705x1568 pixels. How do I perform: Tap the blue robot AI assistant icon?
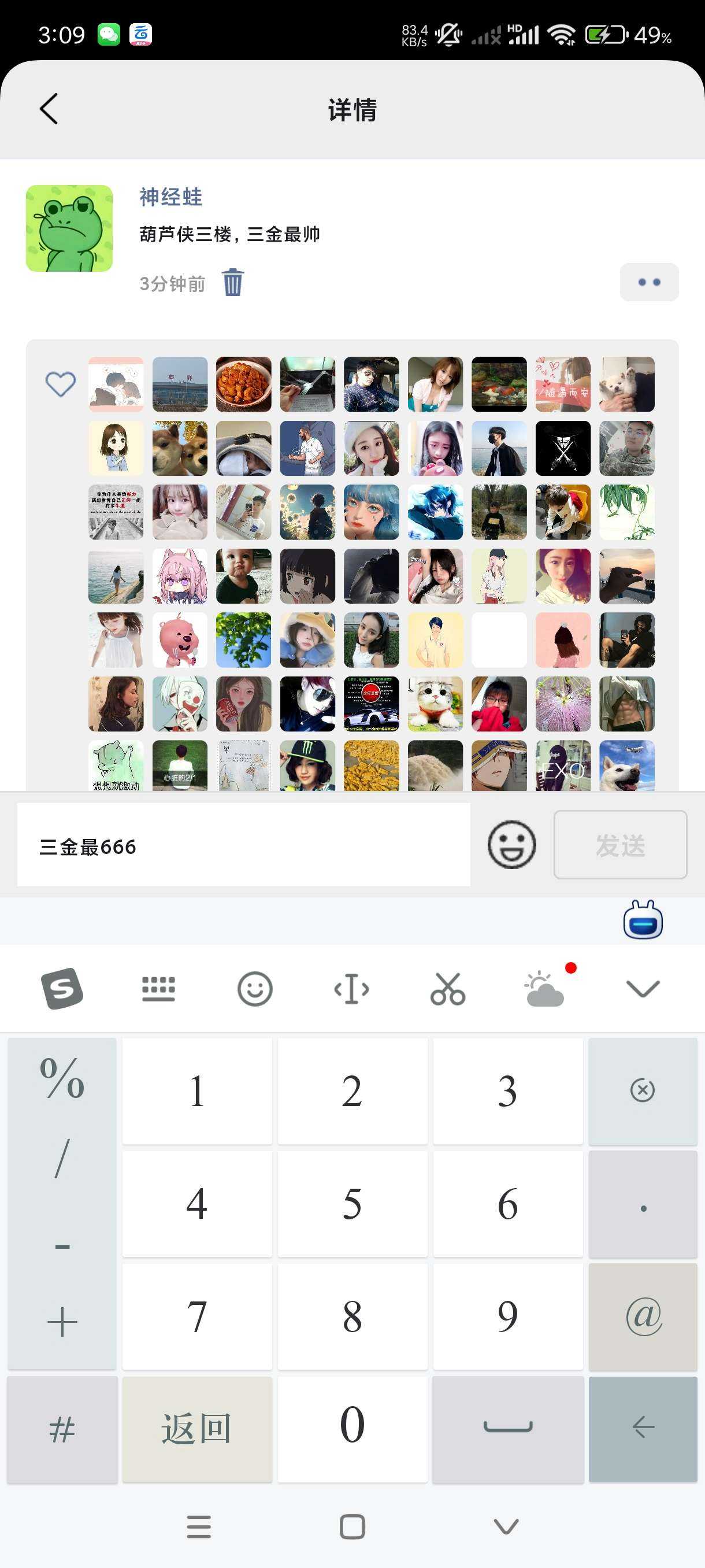coord(643,920)
